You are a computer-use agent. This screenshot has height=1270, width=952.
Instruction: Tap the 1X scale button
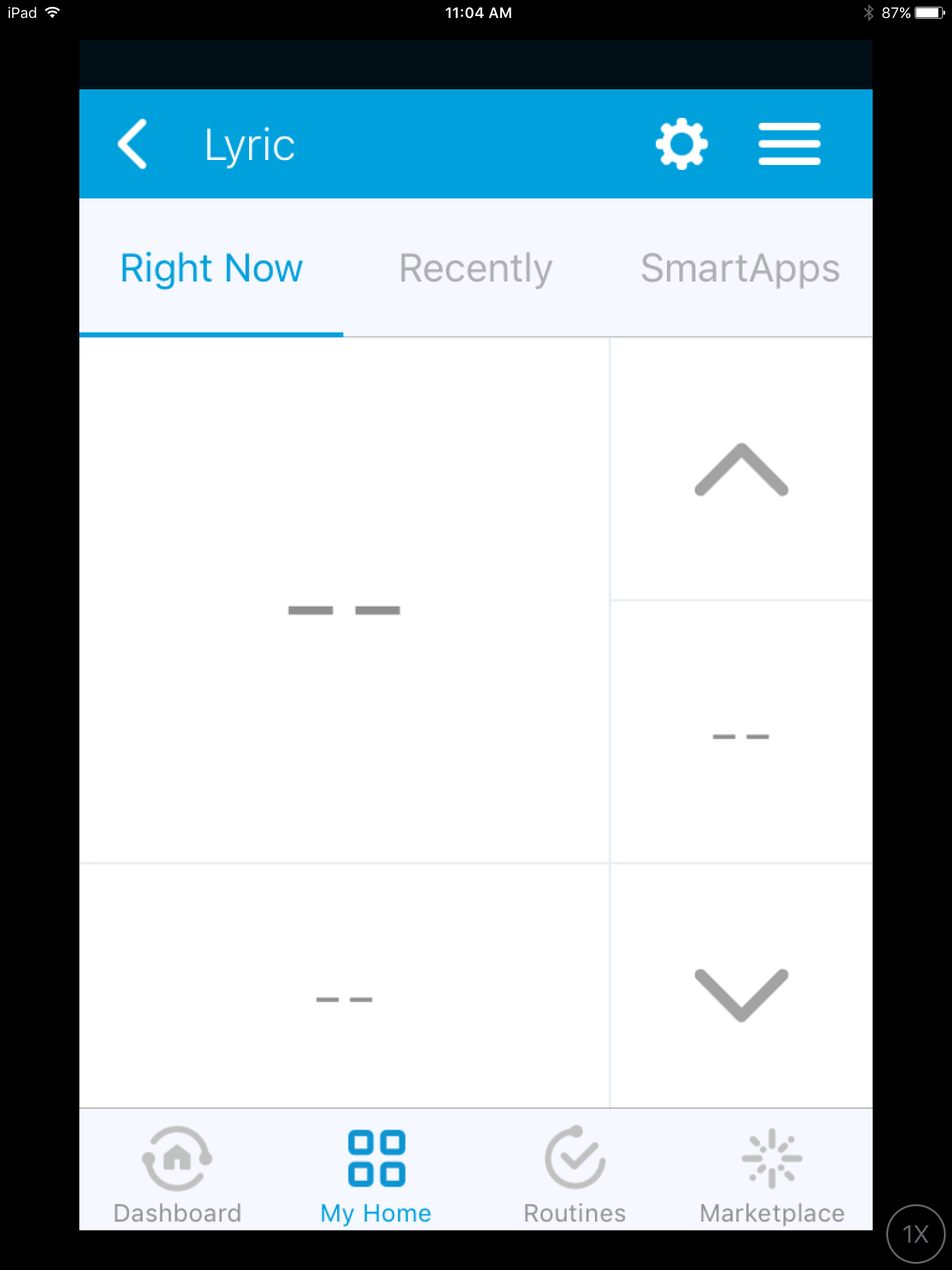pyautogui.click(x=915, y=1234)
